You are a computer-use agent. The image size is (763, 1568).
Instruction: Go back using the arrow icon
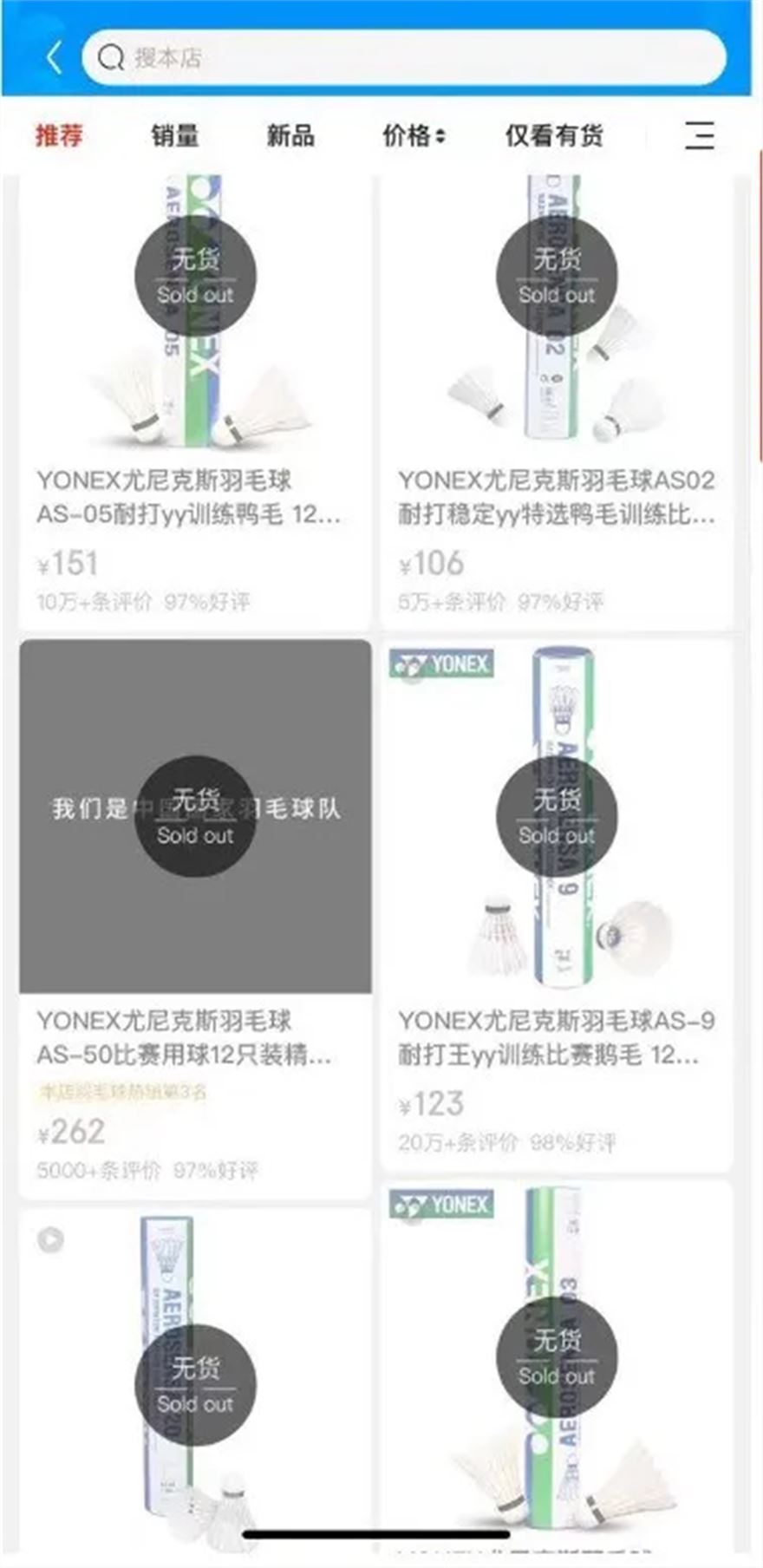click(53, 57)
